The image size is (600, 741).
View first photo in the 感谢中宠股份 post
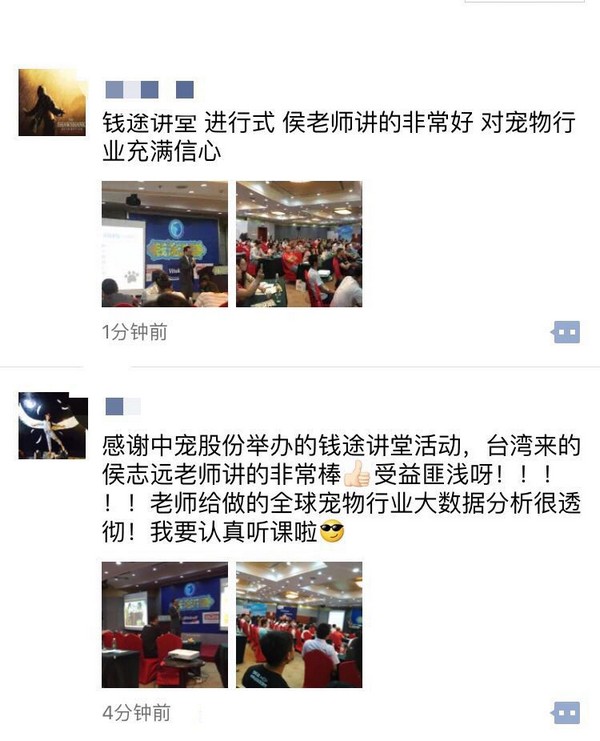pyautogui.click(x=165, y=625)
